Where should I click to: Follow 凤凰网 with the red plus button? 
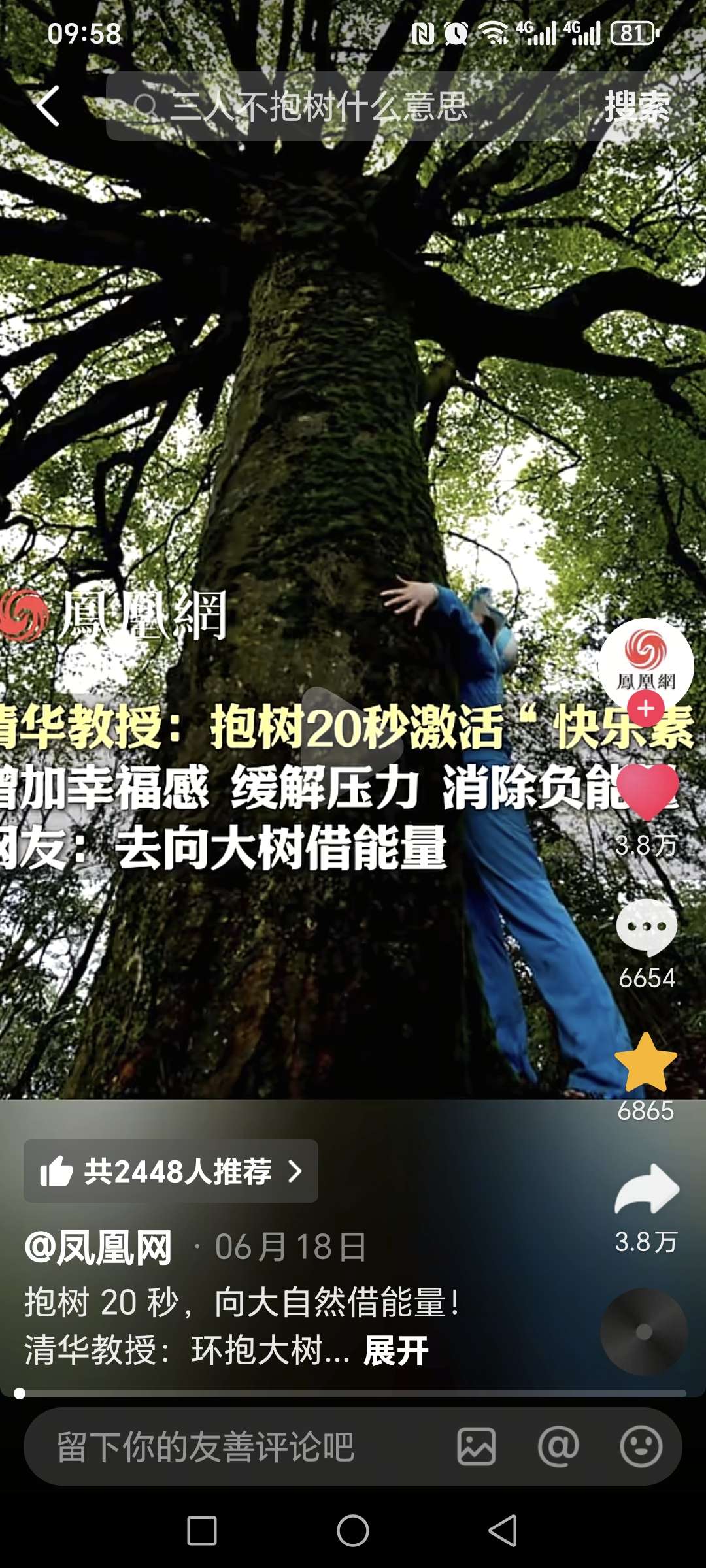click(645, 708)
